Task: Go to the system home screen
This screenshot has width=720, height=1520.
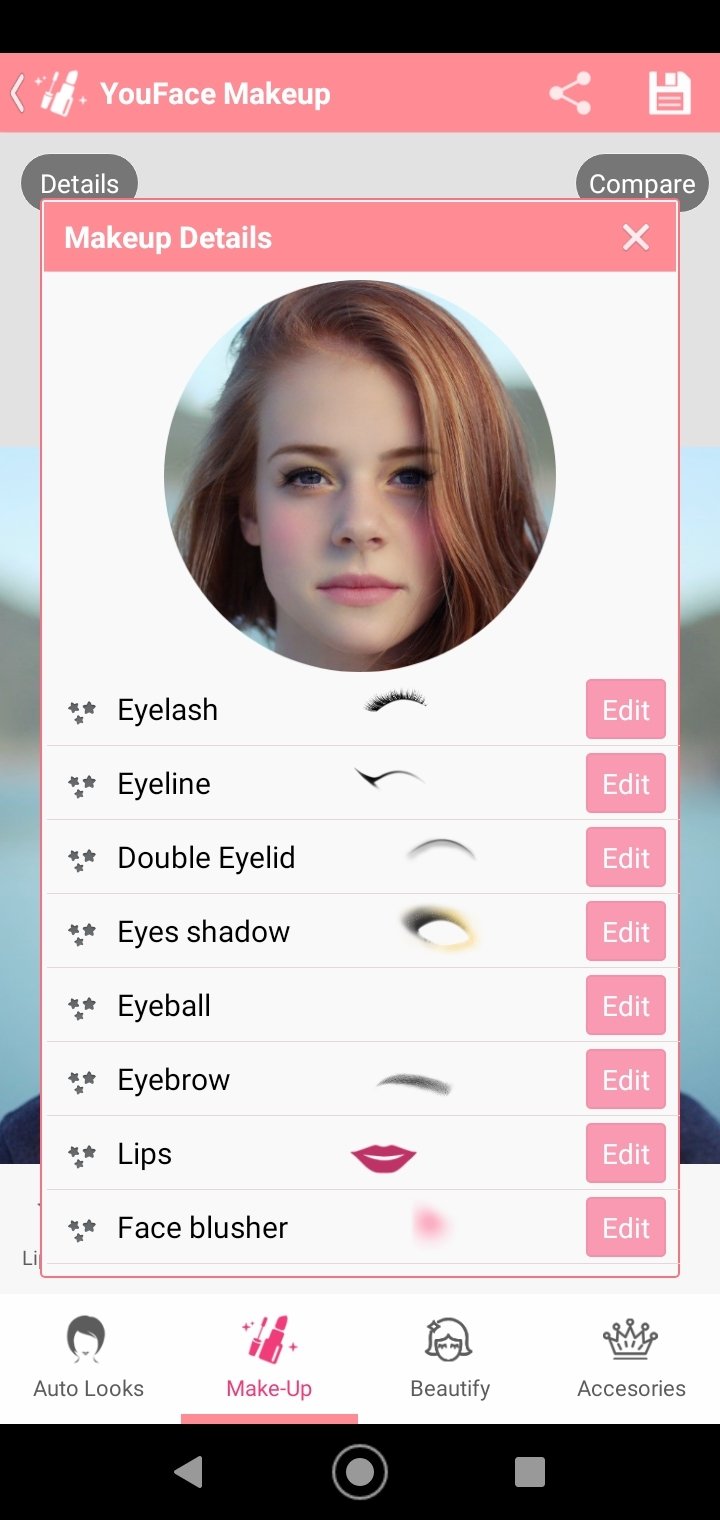Action: [x=360, y=1471]
